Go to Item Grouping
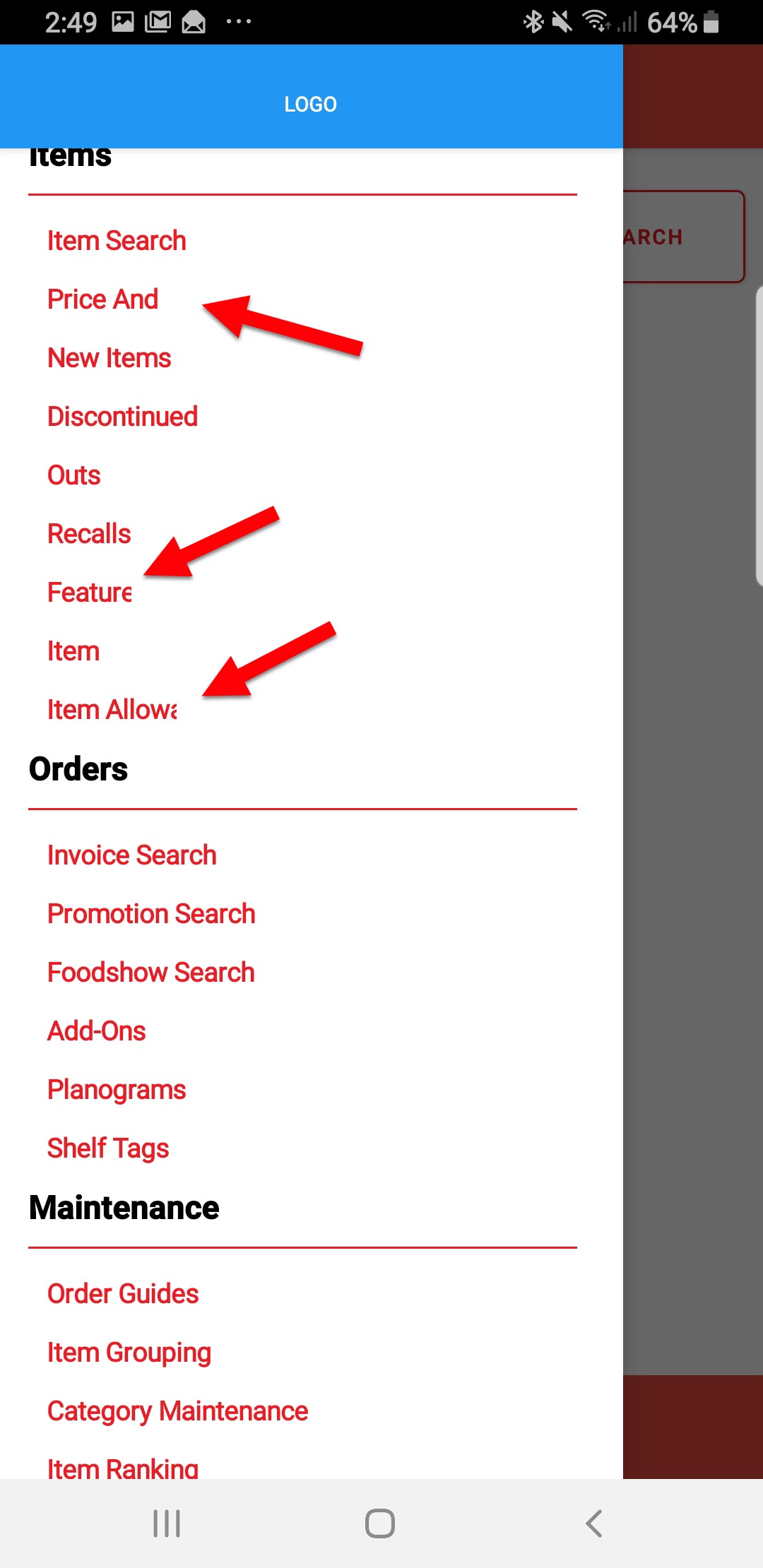The image size is (763, 1568). 128,1352
